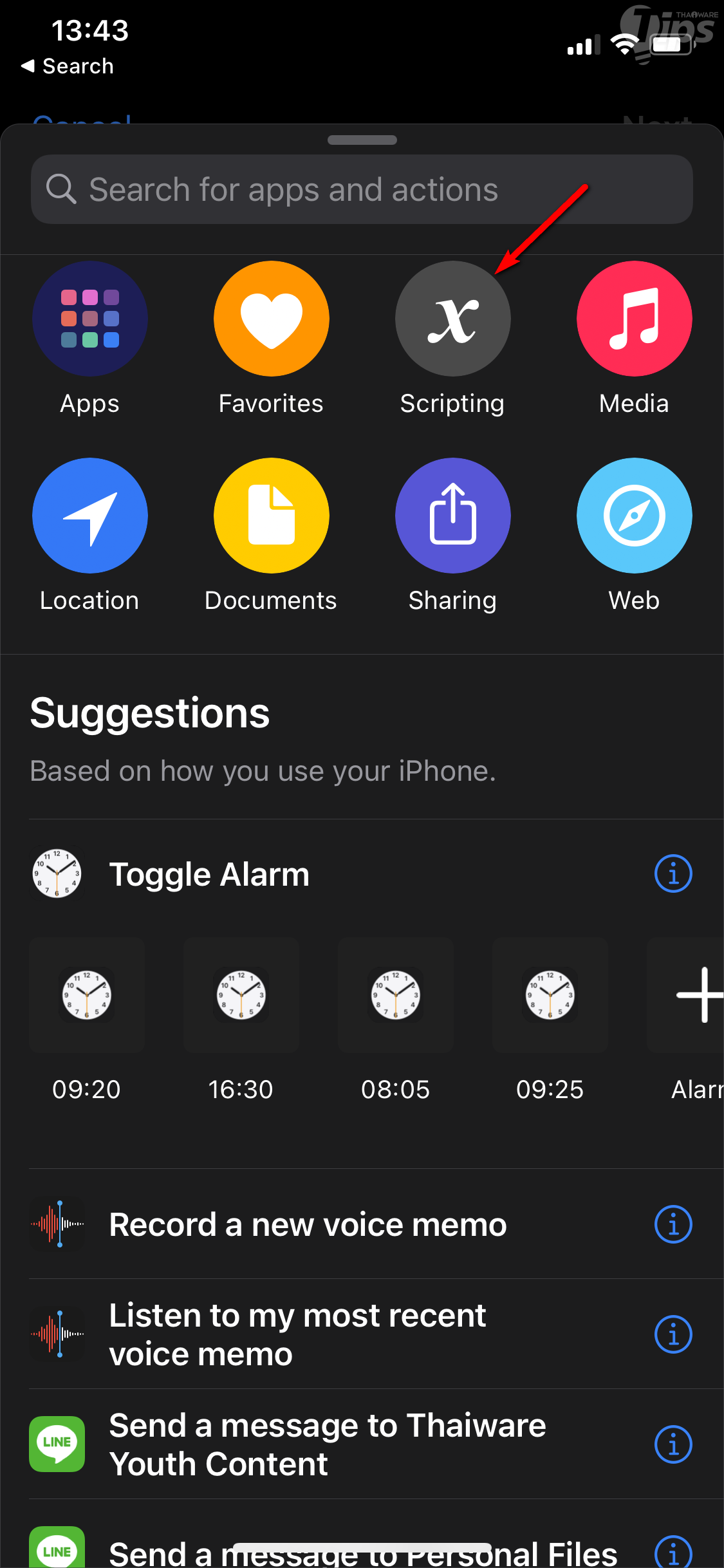Tap the search for apps and actions field
The height and width of the screenshot is (1568, 724).
[360, 190]
